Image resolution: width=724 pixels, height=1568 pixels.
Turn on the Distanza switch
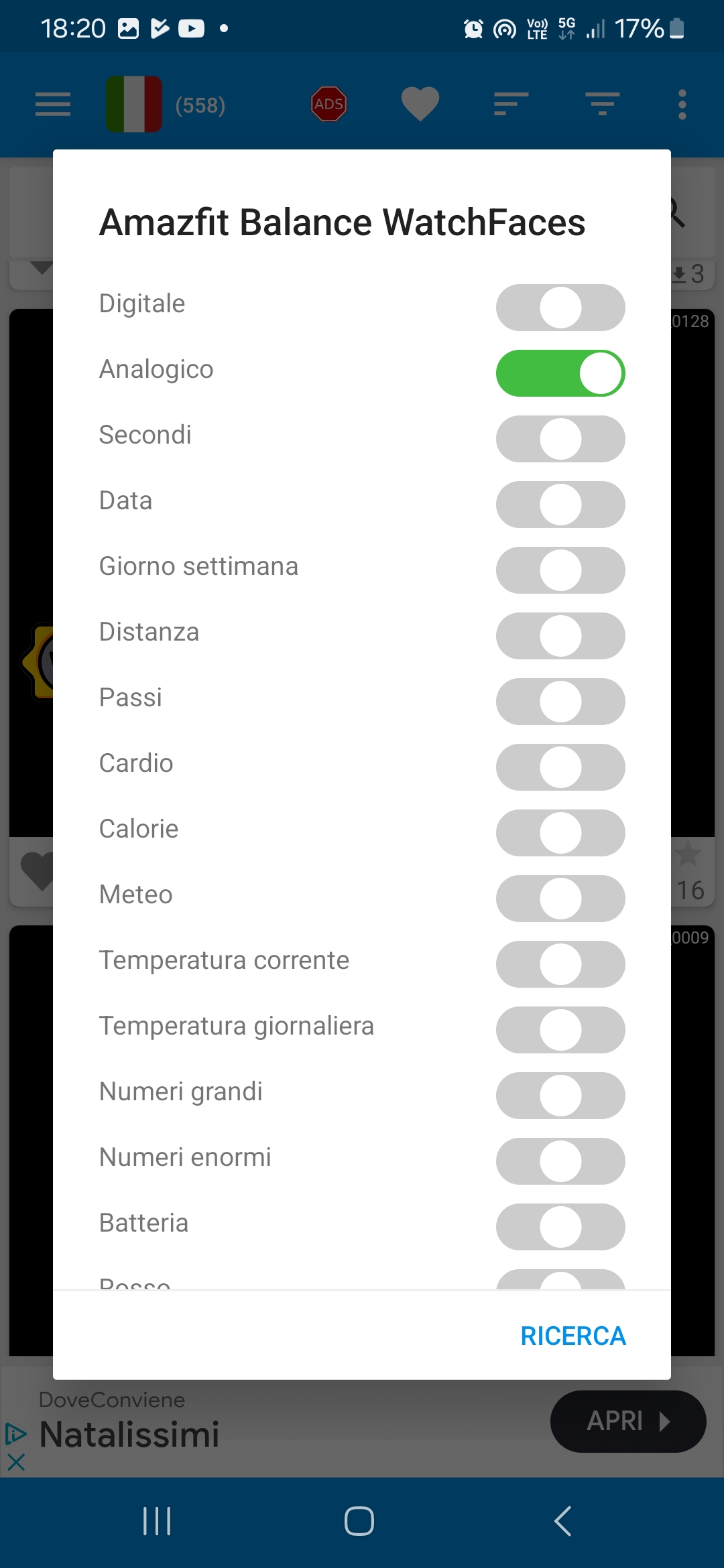coord(560,636)
